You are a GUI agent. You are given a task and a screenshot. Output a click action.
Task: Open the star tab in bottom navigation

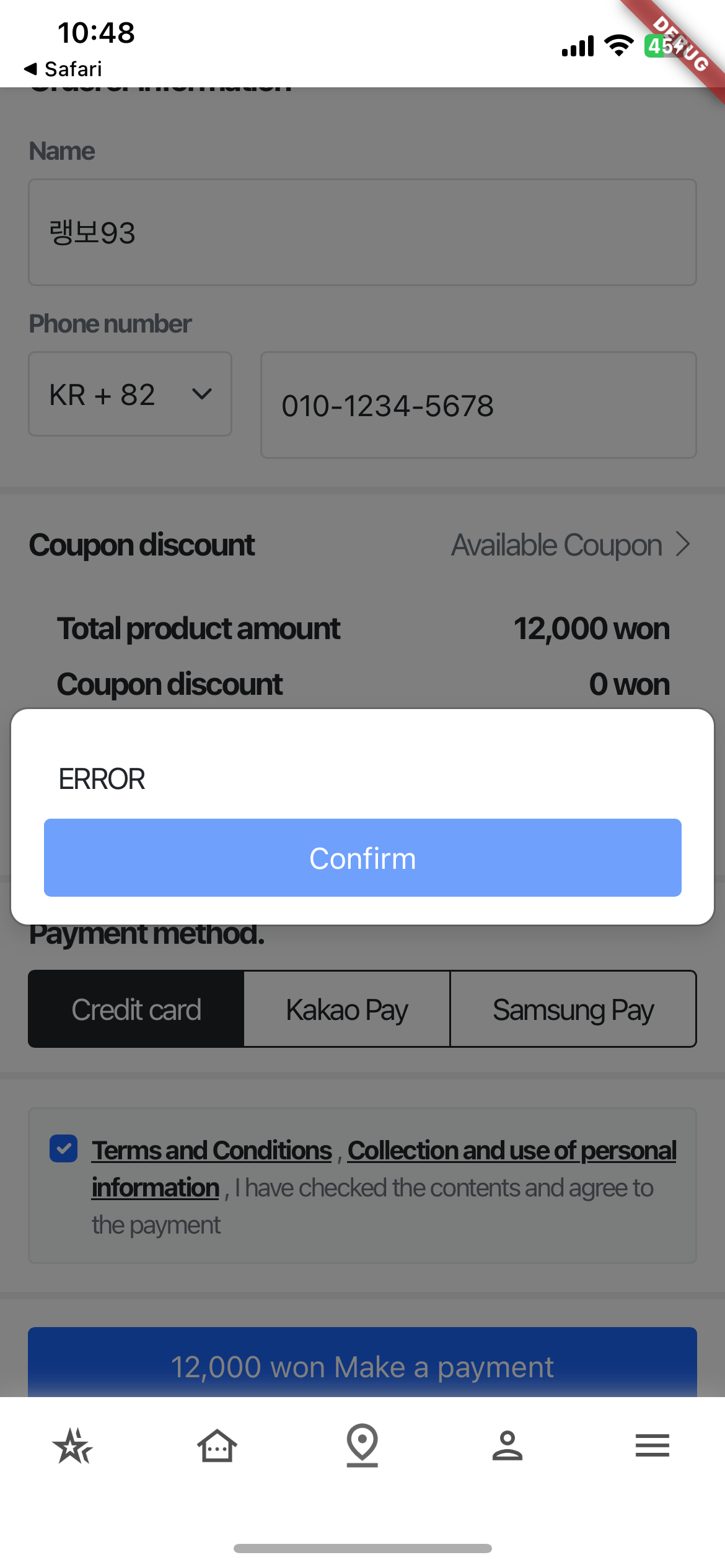pyautogui.click(x=72, y=1446)
